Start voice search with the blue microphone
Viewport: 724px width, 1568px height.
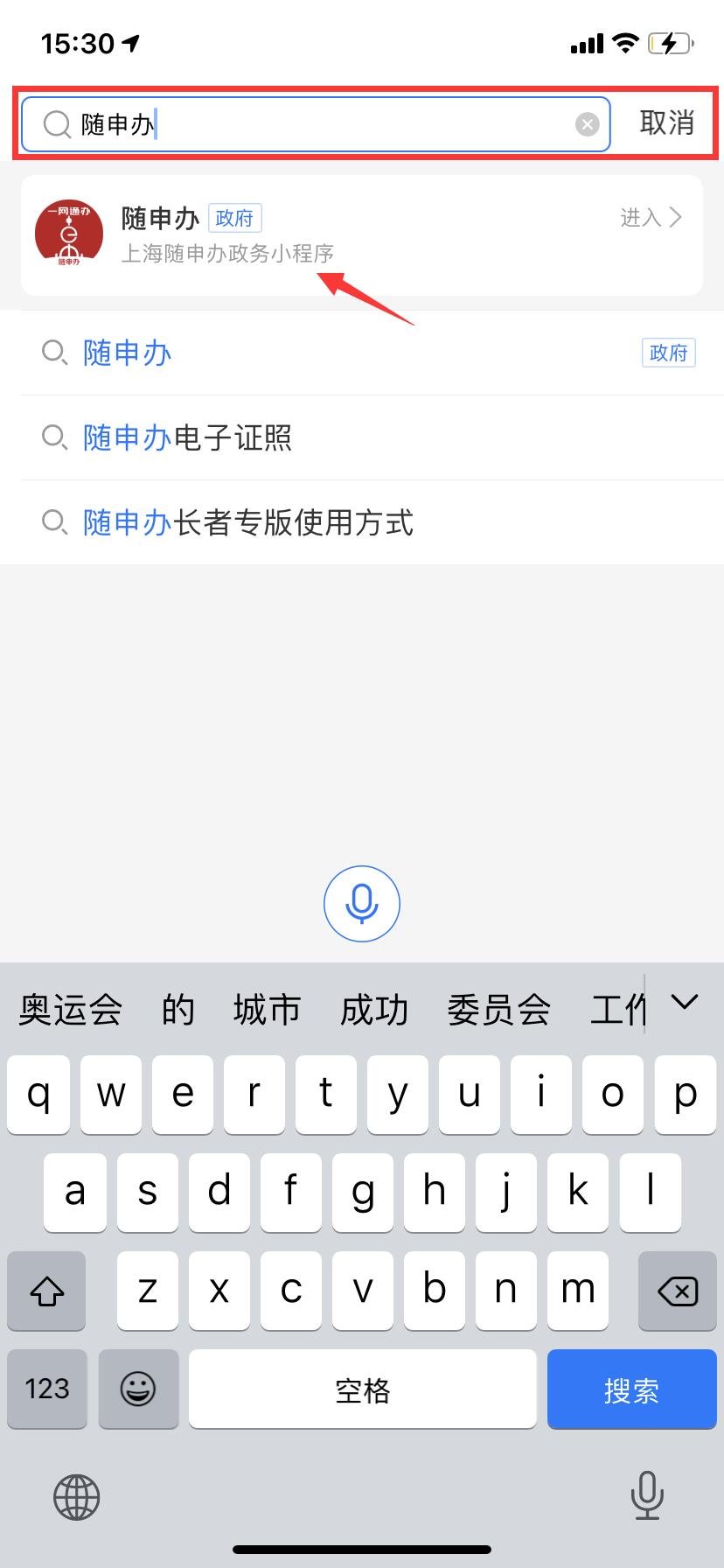[x=362, y=904]
